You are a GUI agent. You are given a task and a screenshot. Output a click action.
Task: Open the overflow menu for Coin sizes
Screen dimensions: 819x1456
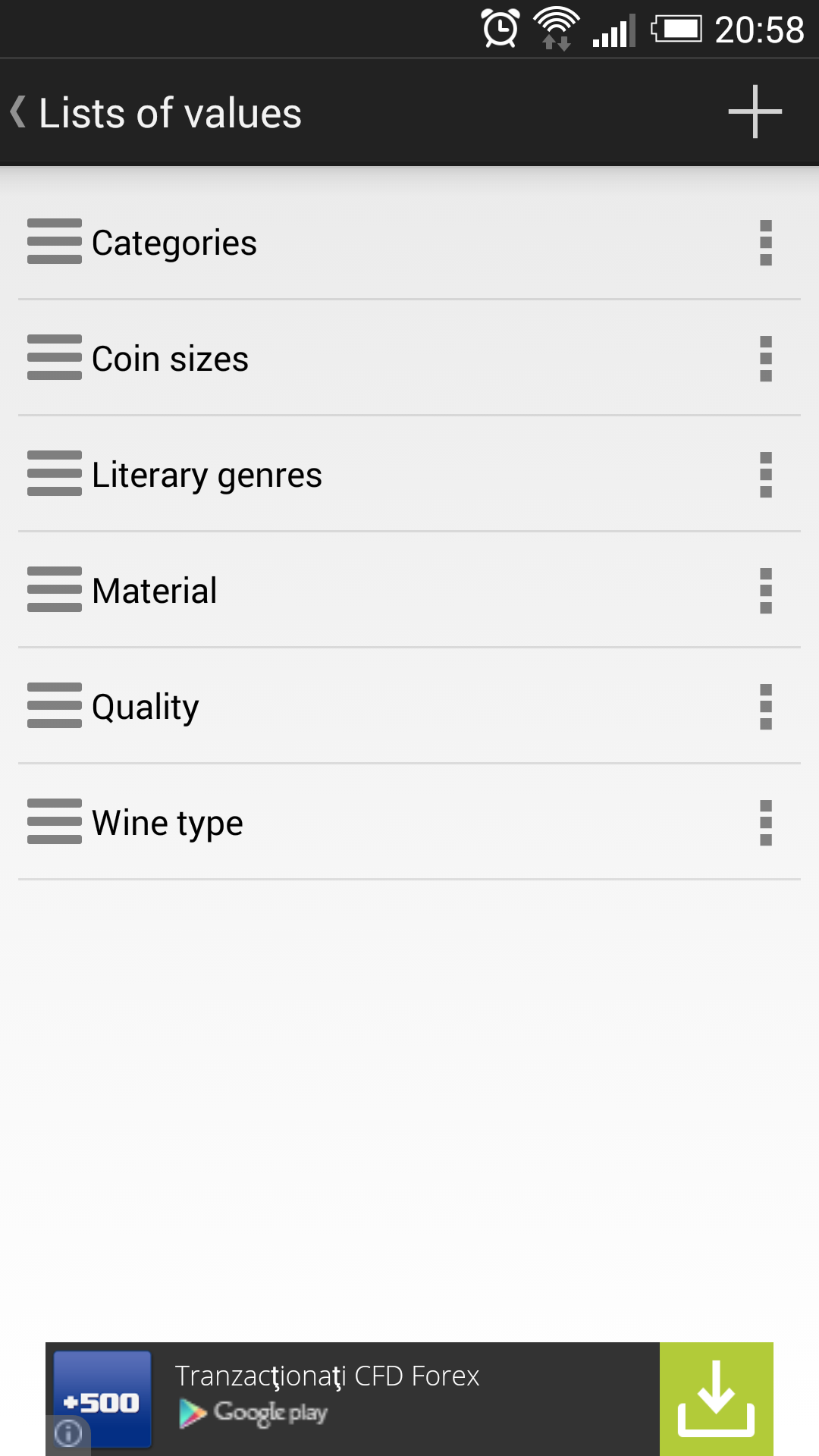[x=765, y=359]
